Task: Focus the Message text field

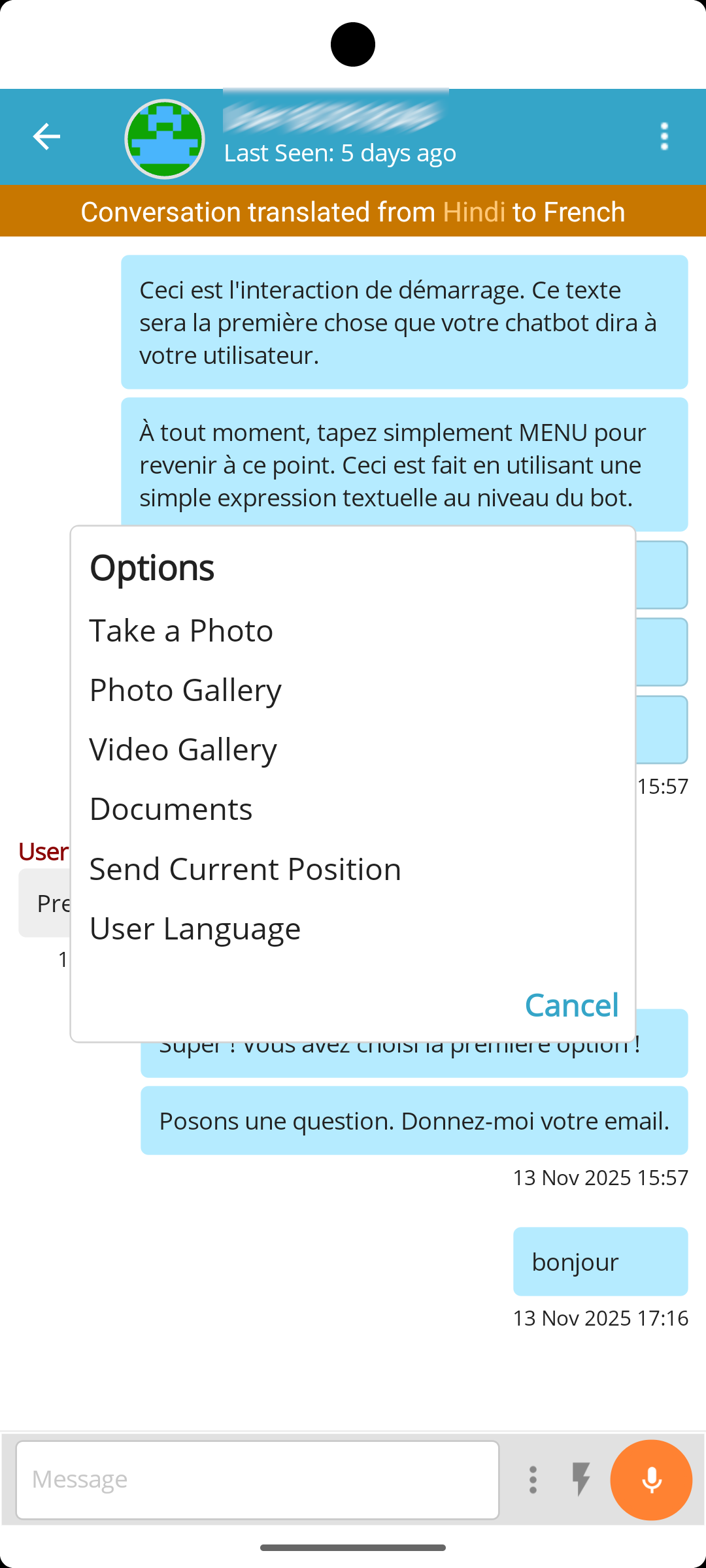Action: [258, 1480]
